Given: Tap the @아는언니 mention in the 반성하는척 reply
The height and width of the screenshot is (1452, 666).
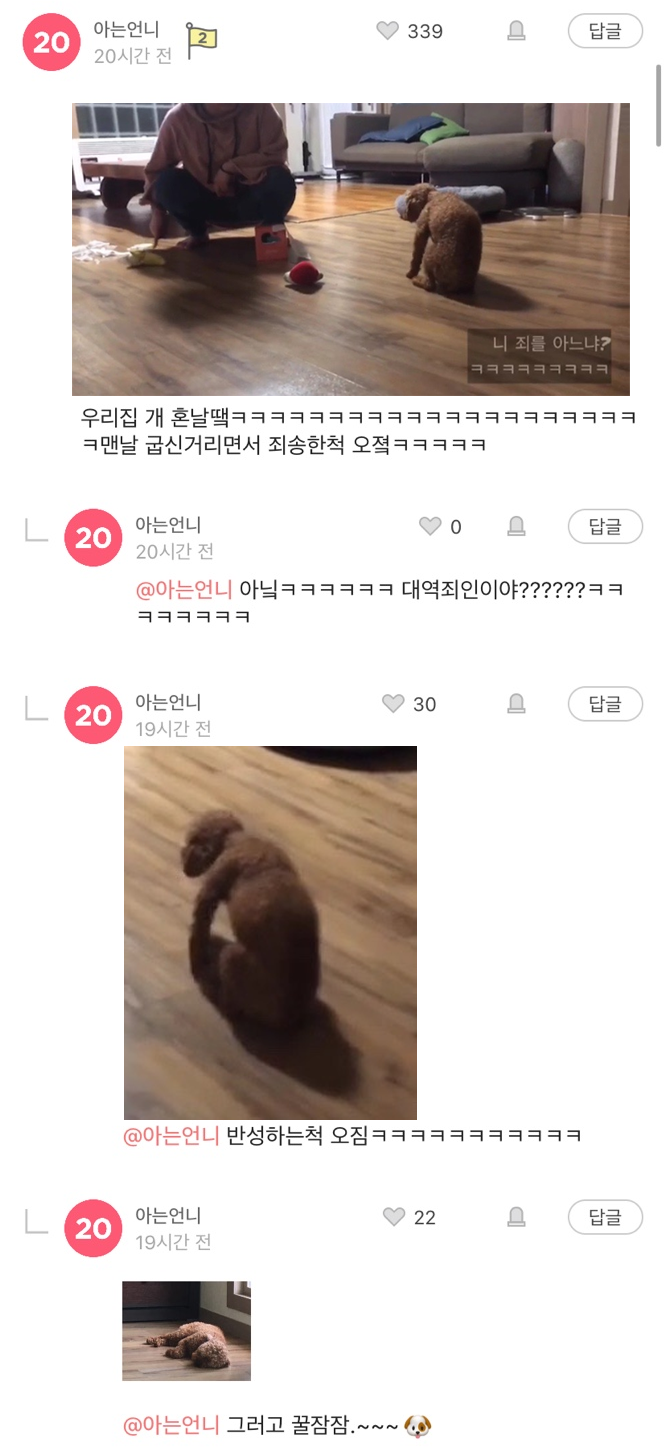Looking at the screenshot, I should [x=171, y=1135].
